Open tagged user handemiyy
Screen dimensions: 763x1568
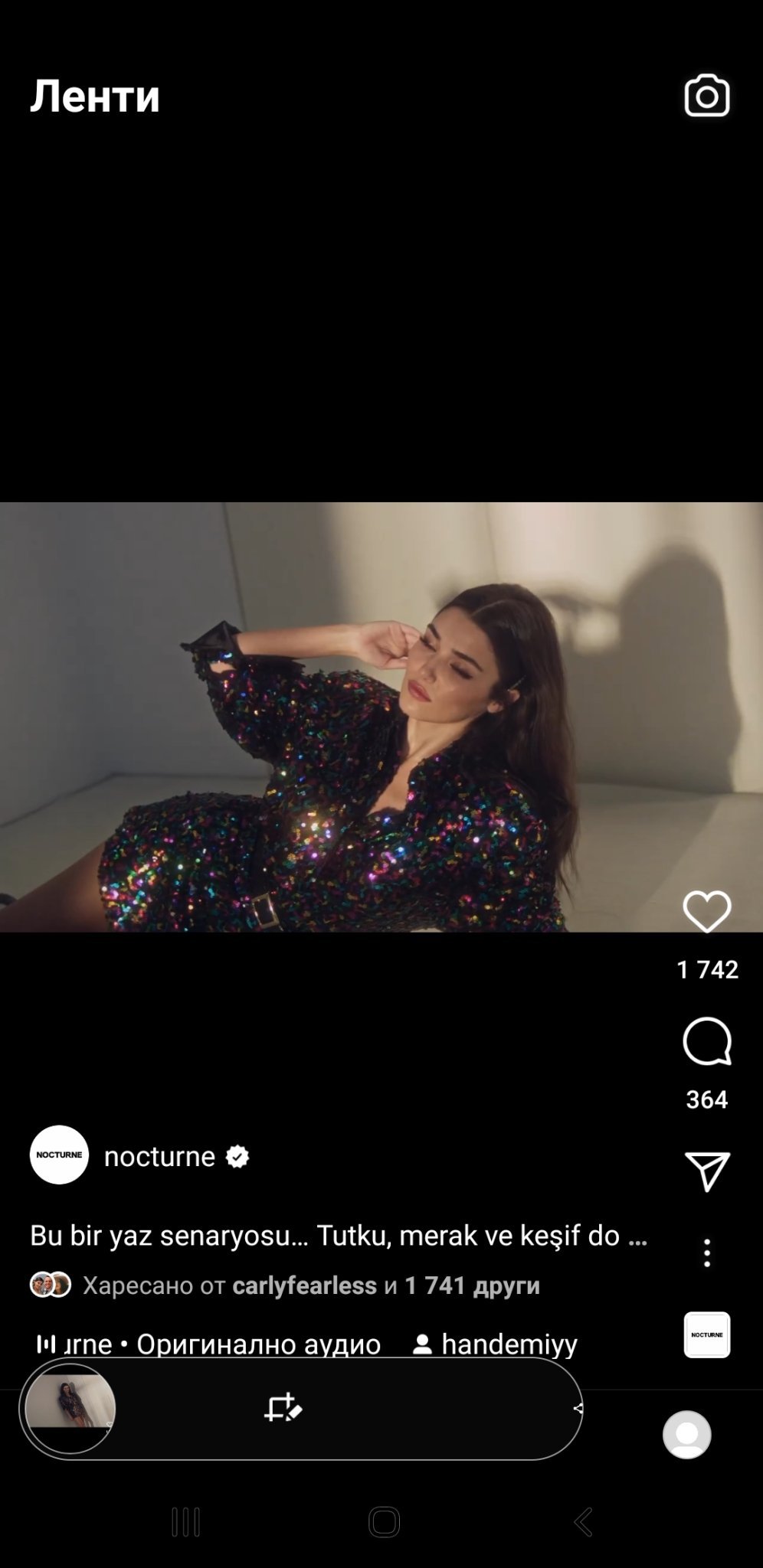(496, 1344)
